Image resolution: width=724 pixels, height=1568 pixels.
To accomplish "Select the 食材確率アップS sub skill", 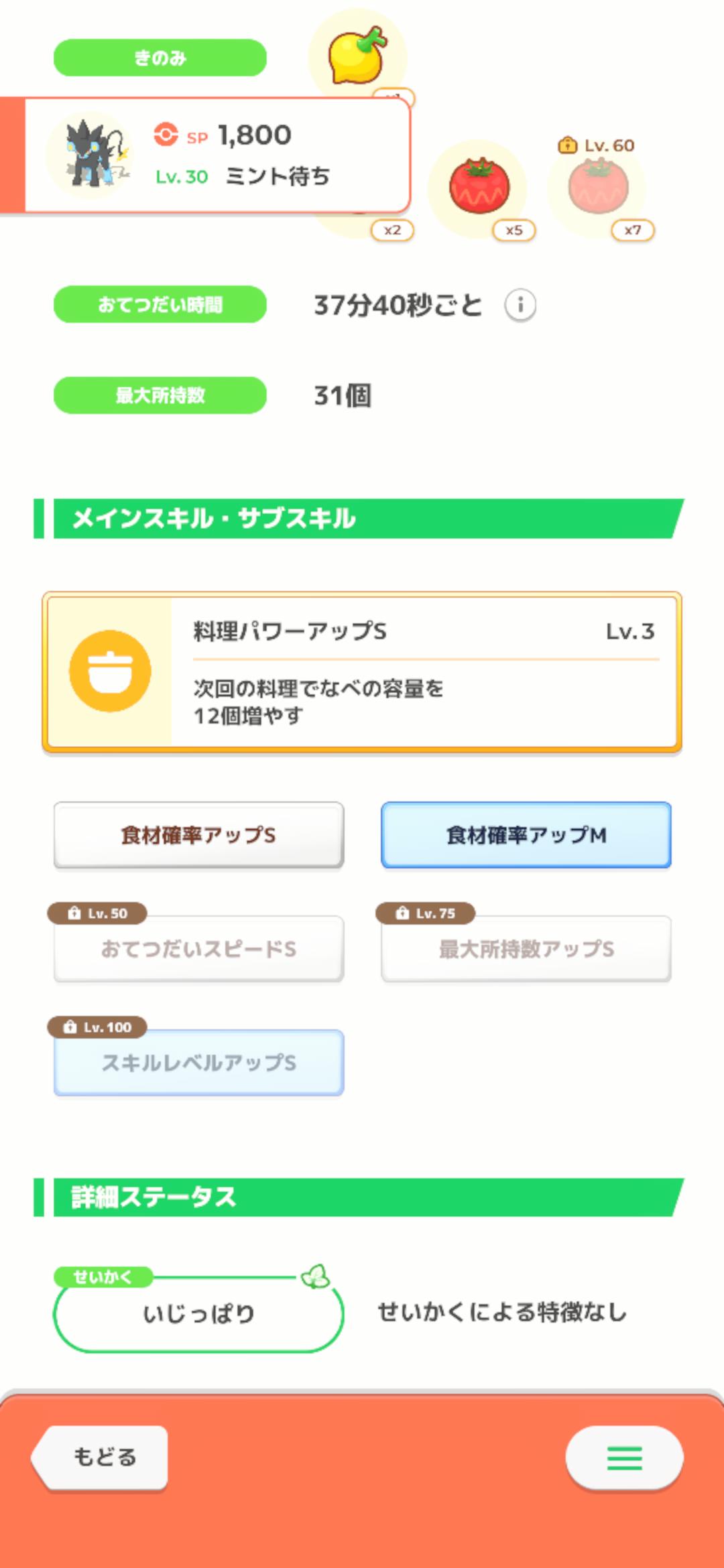I will pyautogui.click(x=198, y=835).
